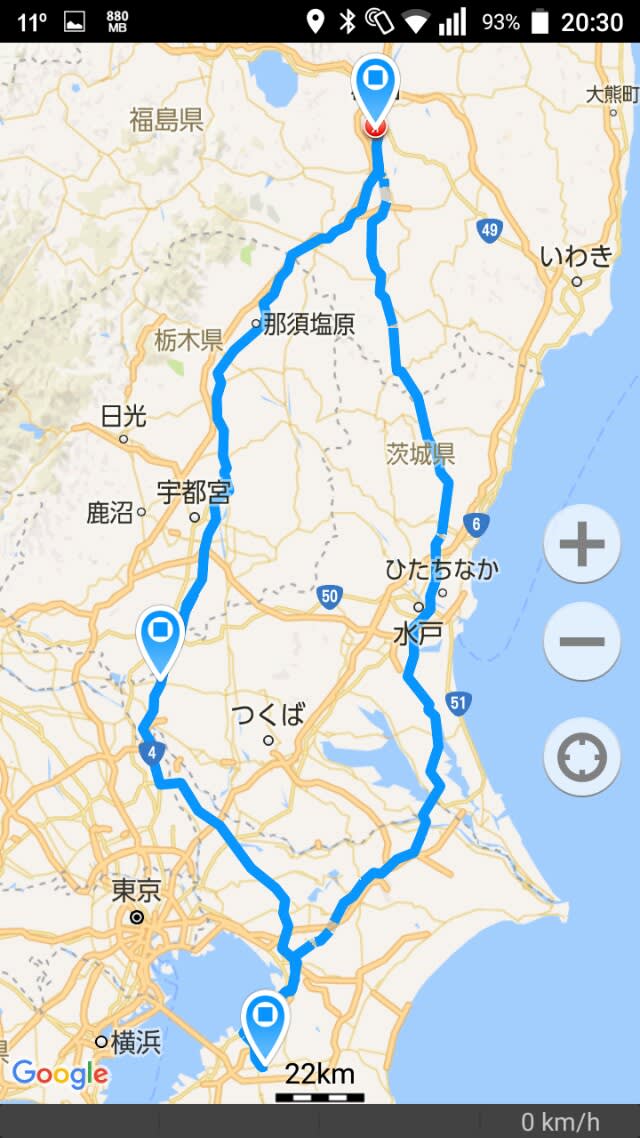The width and height of the screenshot is (640, 1138).
Task: Open the waypoint pin near Tokyo Bay
Action: click(x=265, y=1018)
